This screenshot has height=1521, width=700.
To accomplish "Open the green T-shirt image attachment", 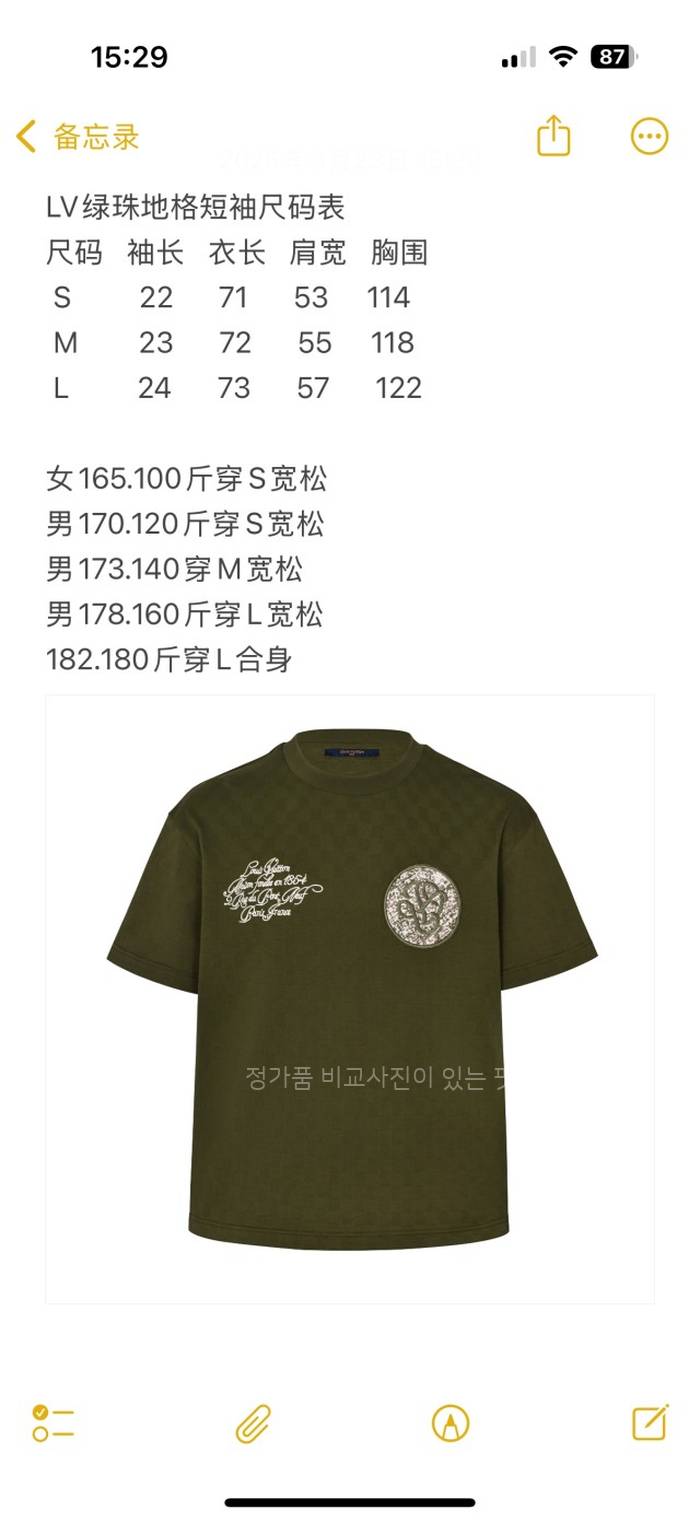I will tap(350, 998).
